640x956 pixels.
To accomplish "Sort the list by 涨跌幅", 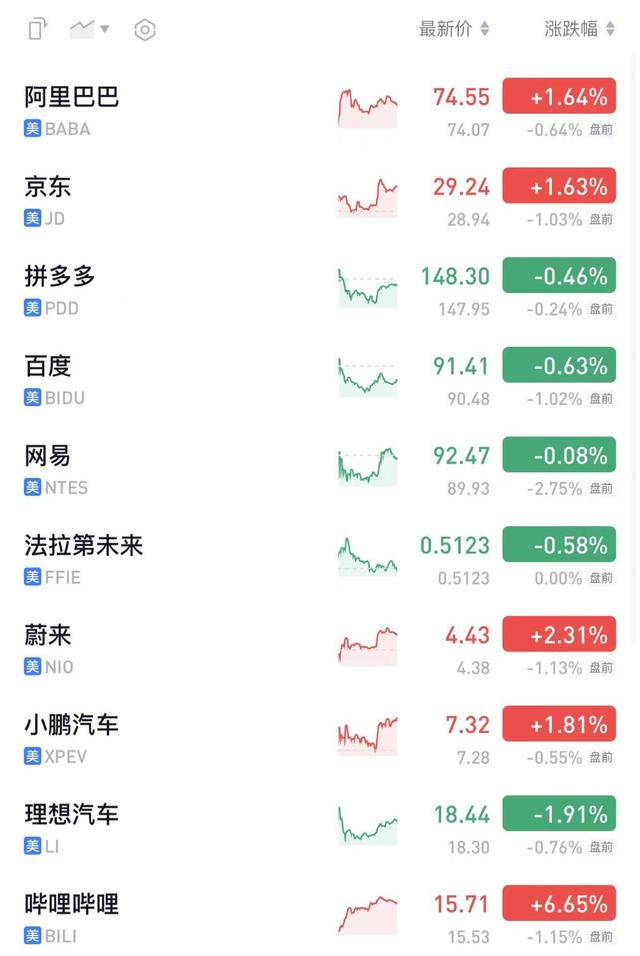I will (x=579, y=29).
